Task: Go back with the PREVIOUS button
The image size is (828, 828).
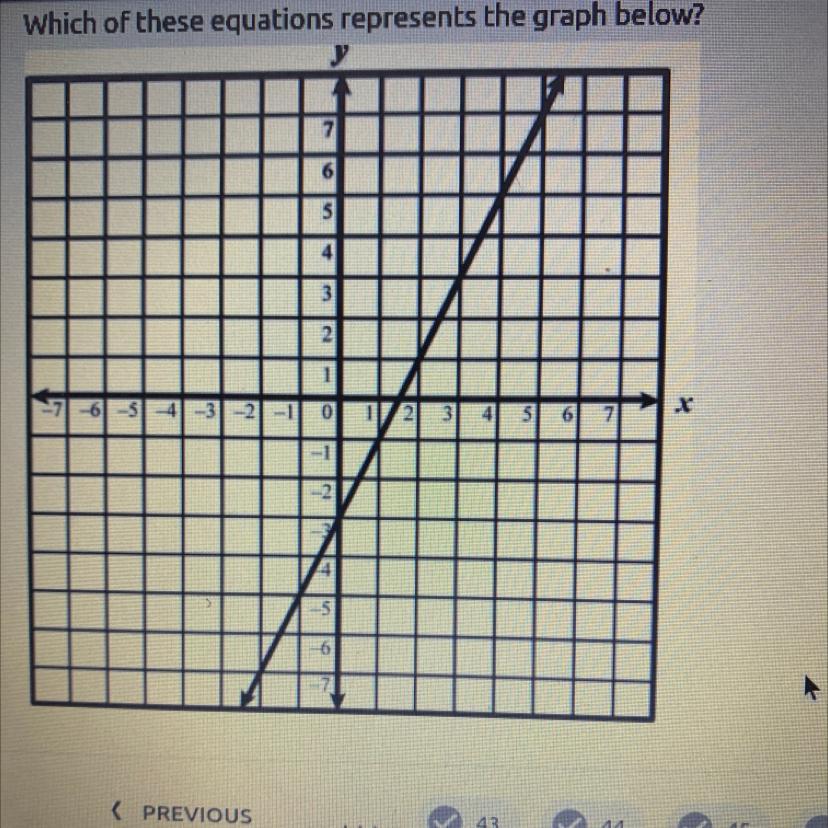Action: (185, 813)
